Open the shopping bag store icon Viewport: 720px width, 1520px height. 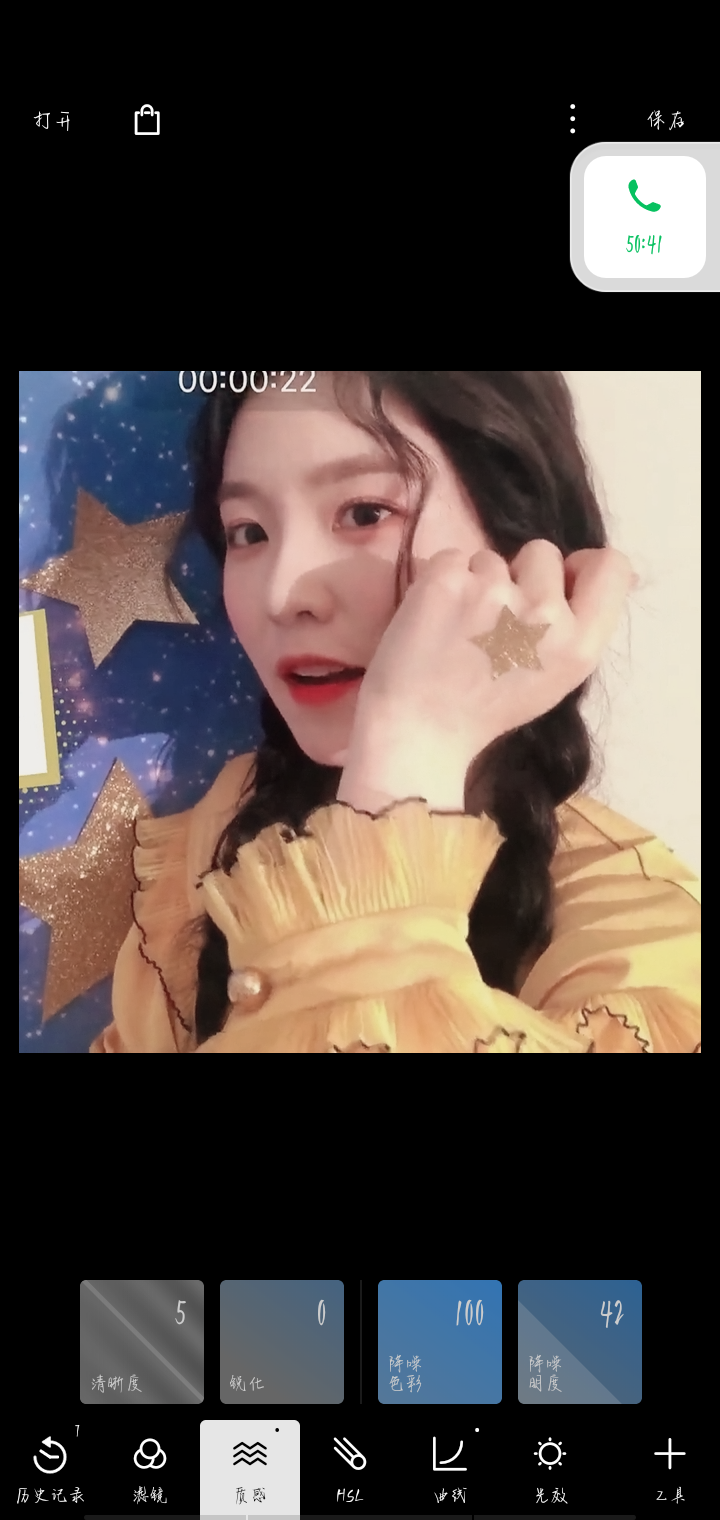tap(147, 120)
